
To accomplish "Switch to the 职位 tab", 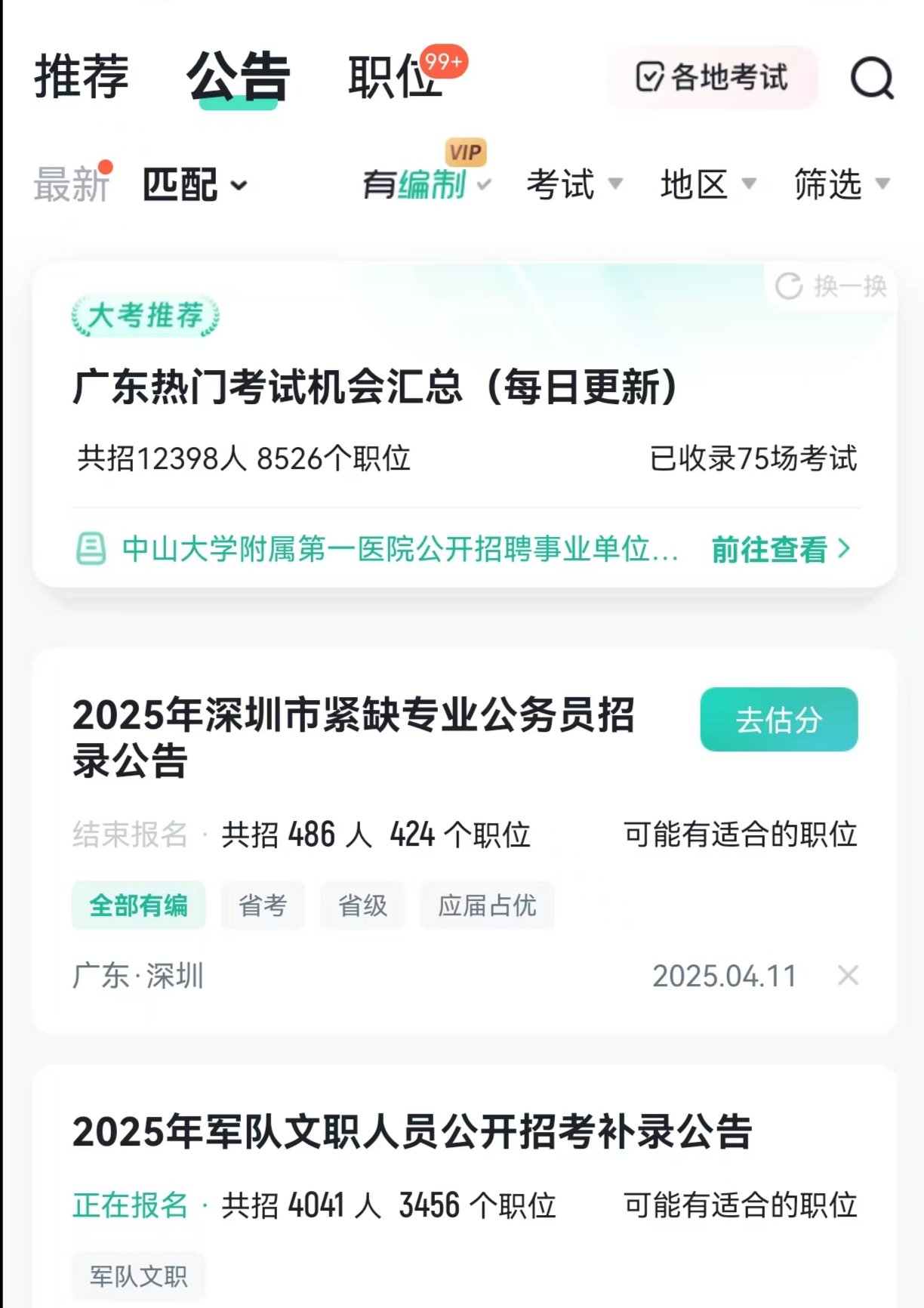I will point(394,77).
